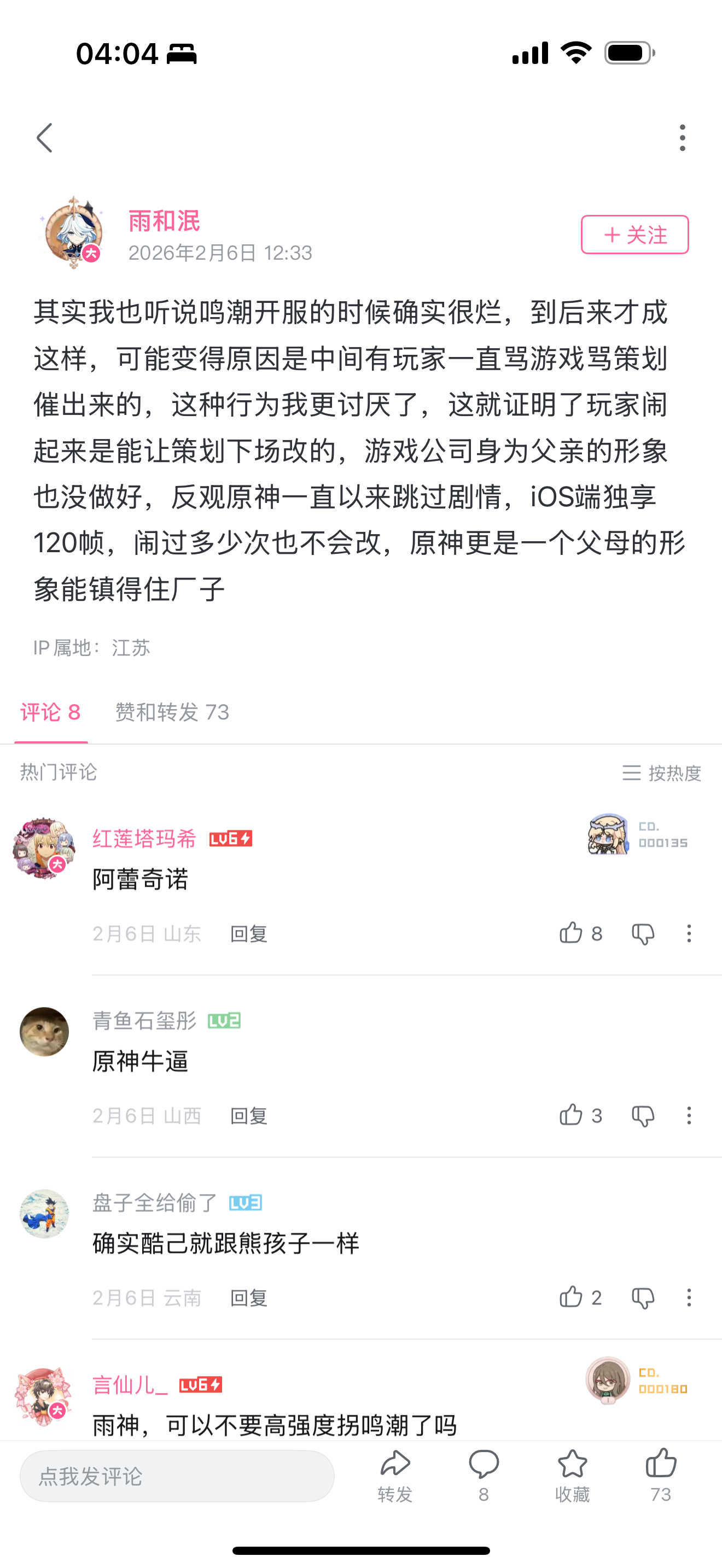Change comment sorting via 按热度

tap(662, 773)
